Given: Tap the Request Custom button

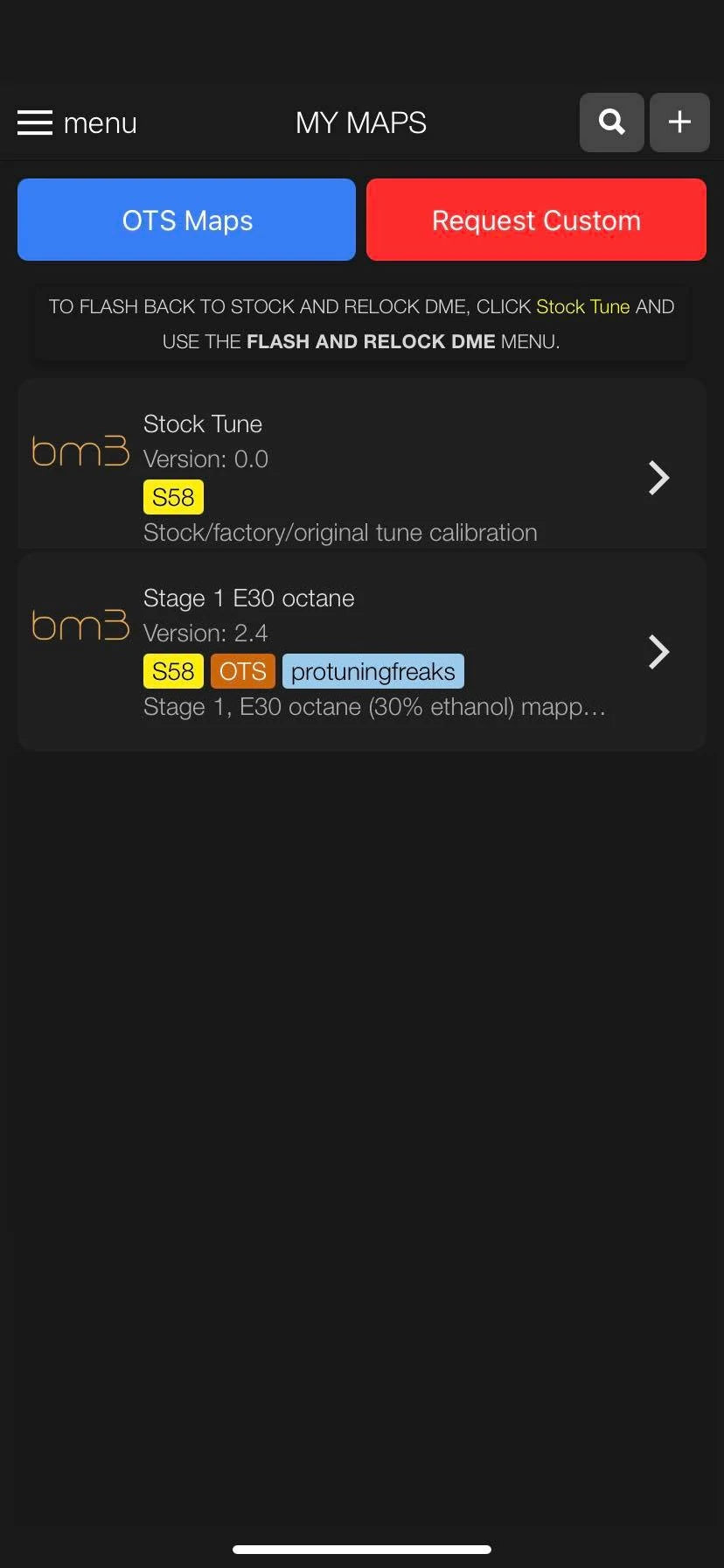Looking at the screenshot, I should point(536,220).
